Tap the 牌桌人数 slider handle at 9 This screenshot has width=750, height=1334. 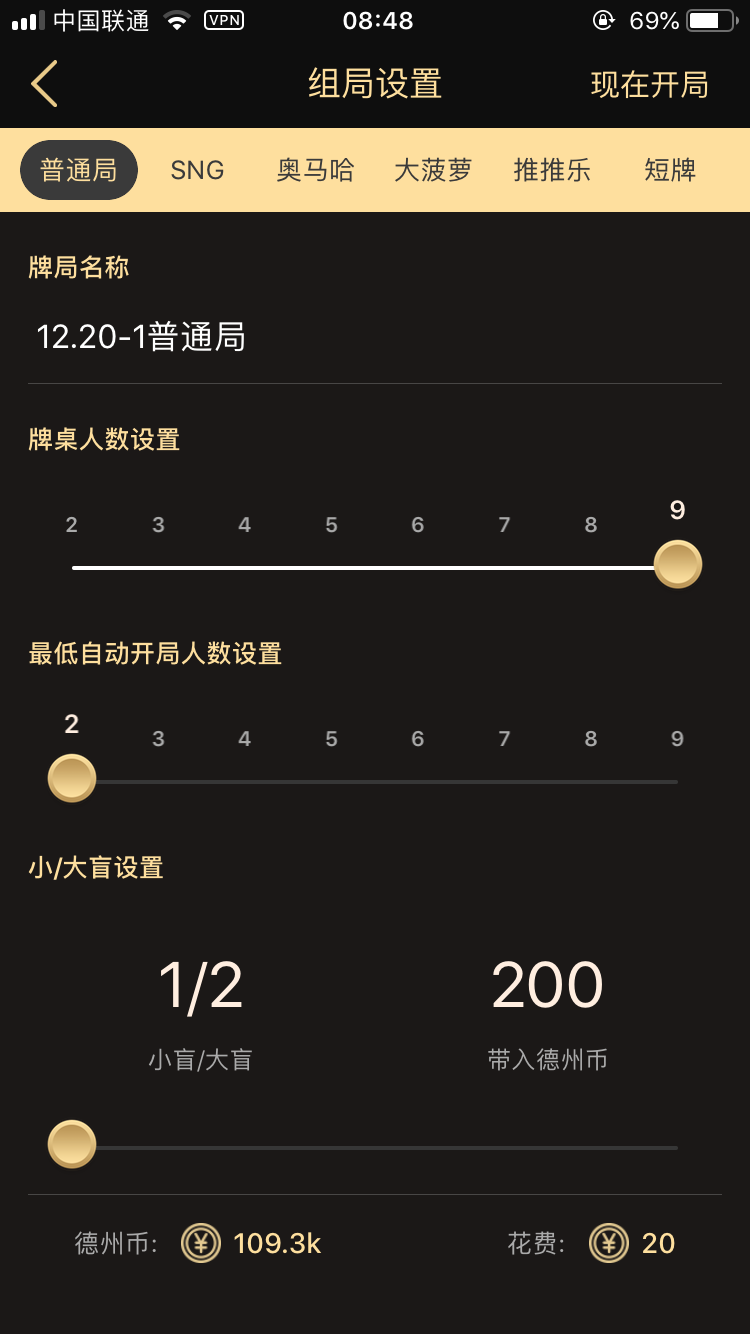coord(678,564)
